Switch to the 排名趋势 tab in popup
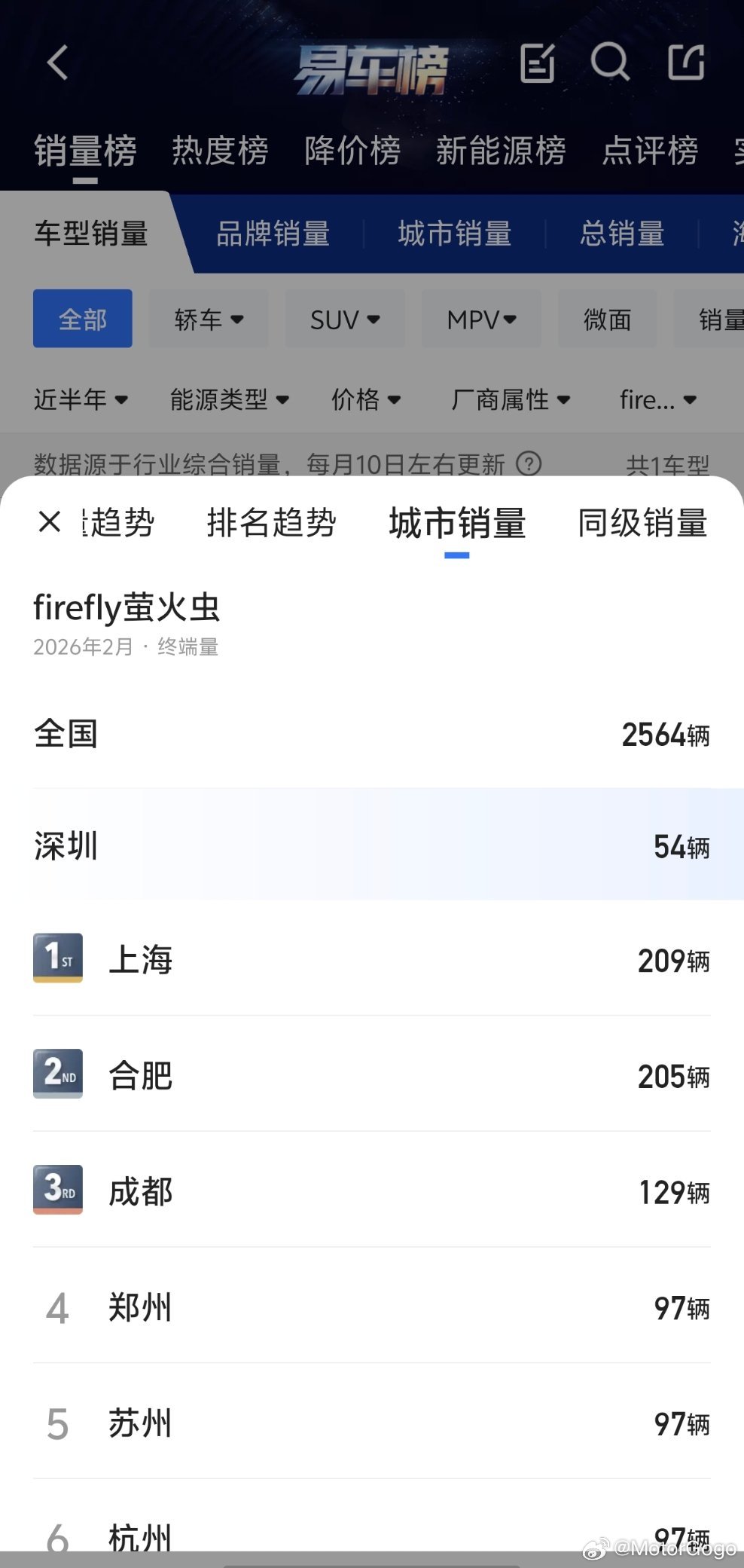Image resolution: width=744 pixels, height=1568 pixels. [271, 523]
